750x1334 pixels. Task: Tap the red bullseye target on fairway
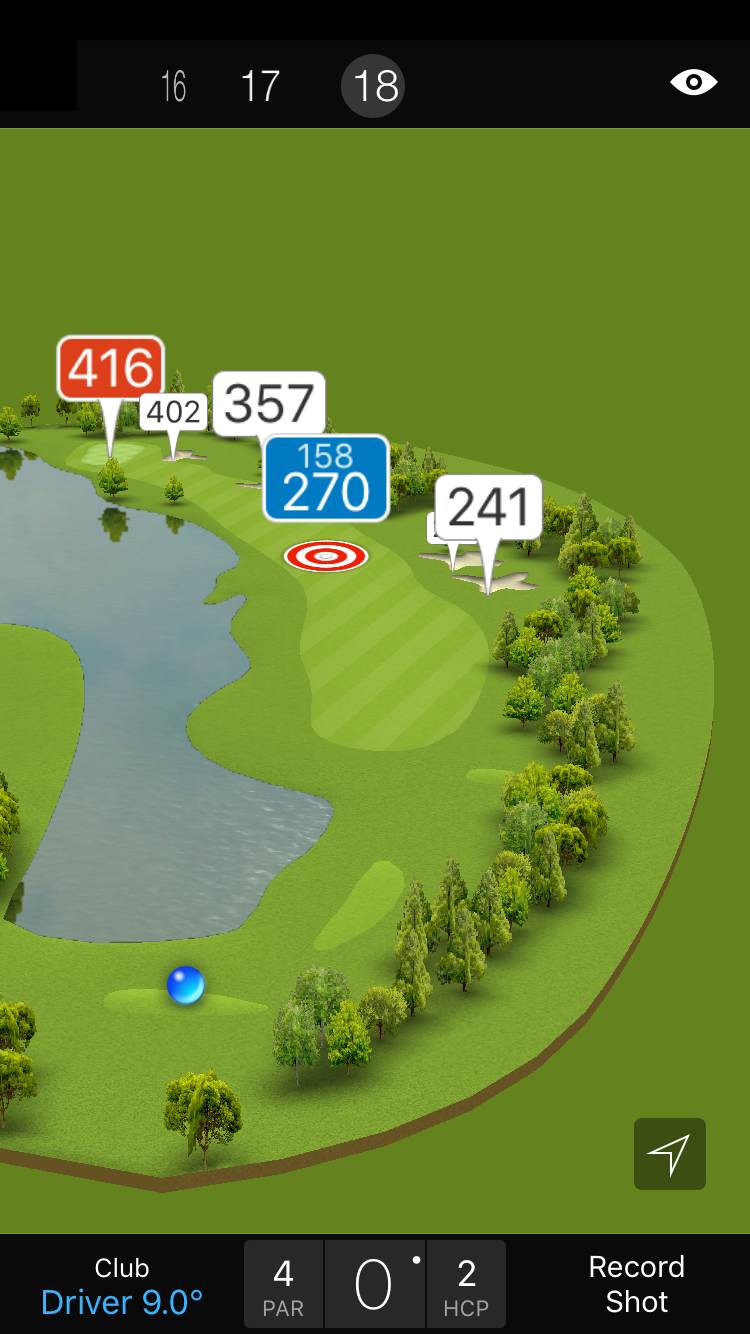[x=326, y=556]
